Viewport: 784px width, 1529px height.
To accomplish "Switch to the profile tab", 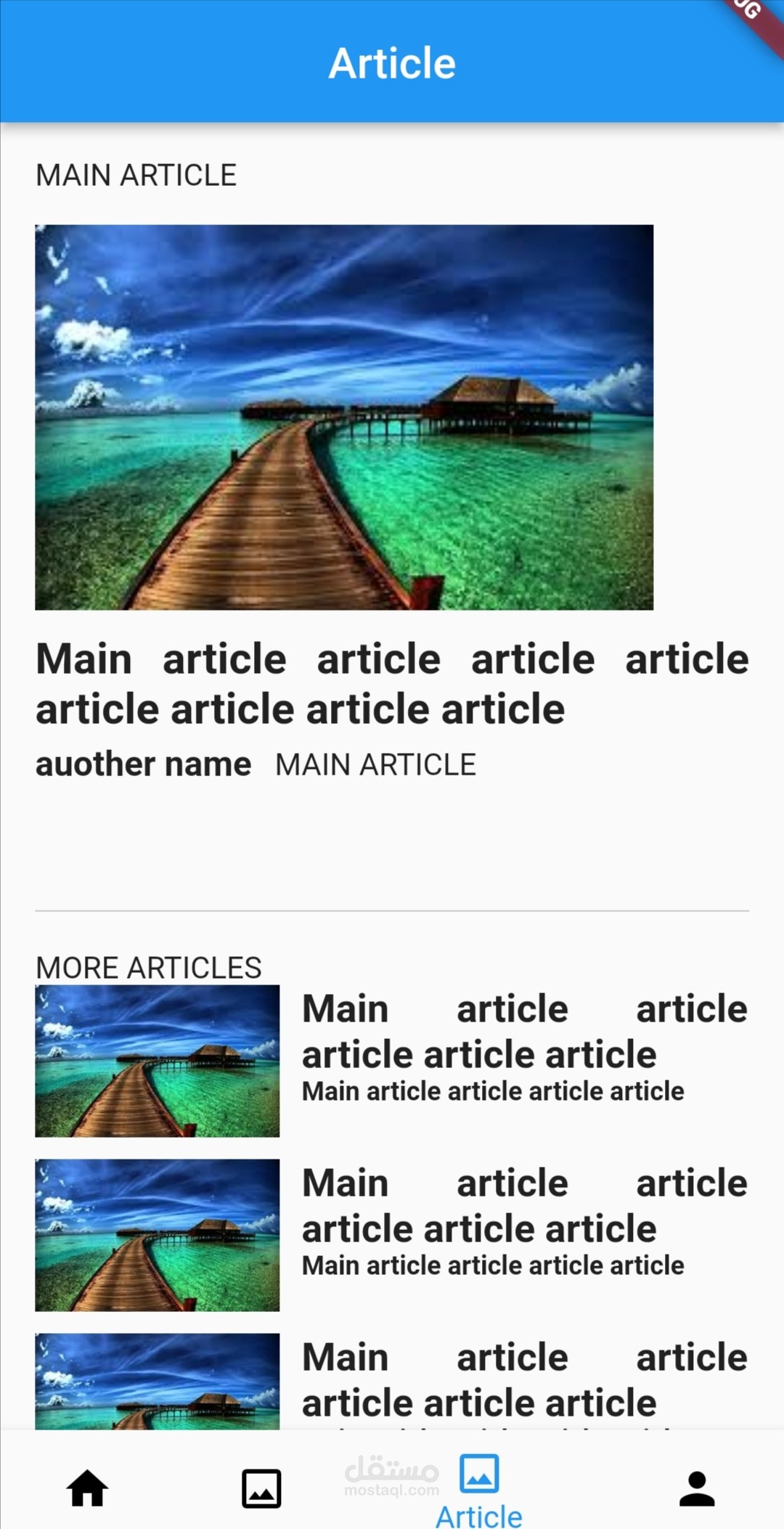I will 697,1488.
